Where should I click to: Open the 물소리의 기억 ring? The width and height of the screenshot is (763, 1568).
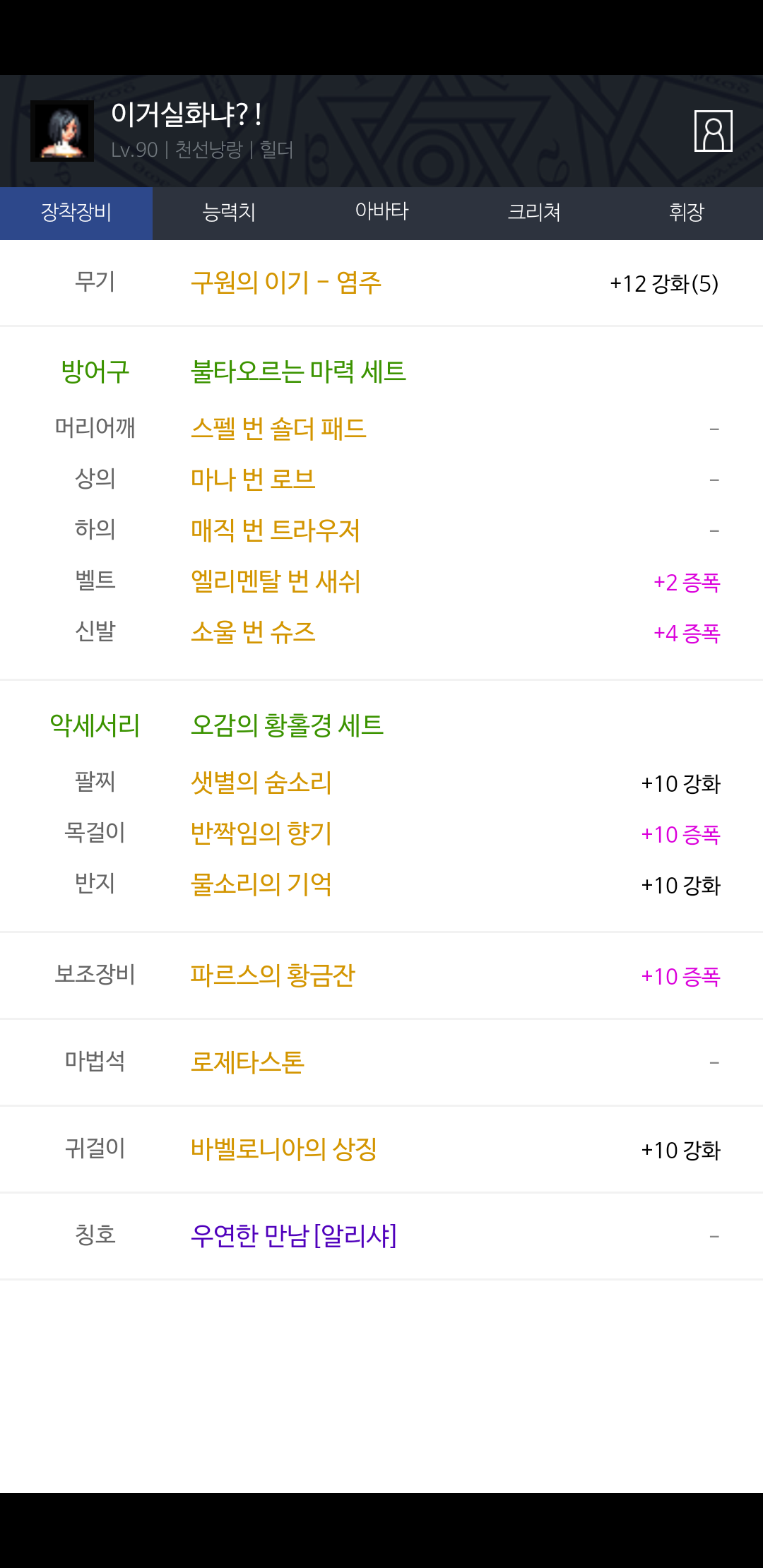point(261,884)
